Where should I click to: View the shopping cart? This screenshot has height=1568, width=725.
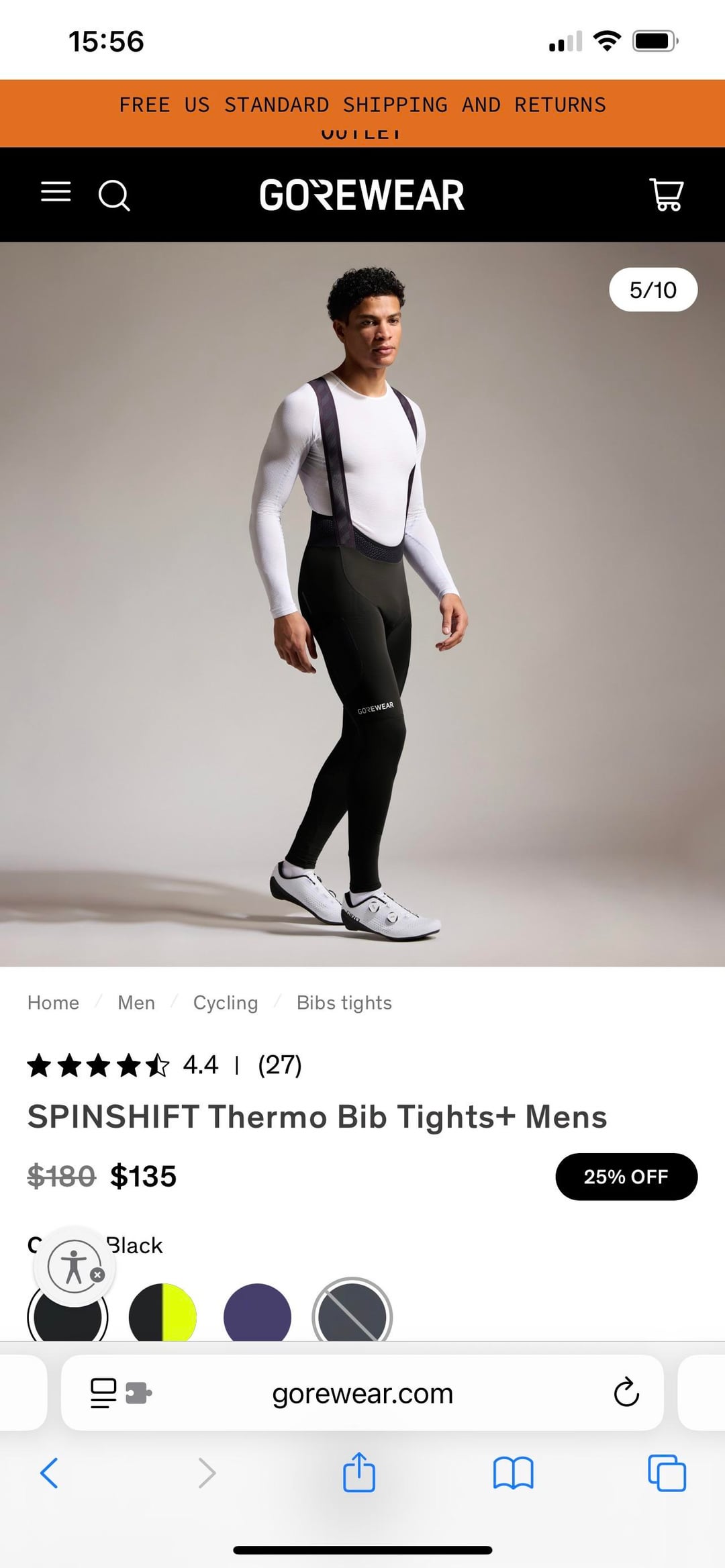point(666,195)
